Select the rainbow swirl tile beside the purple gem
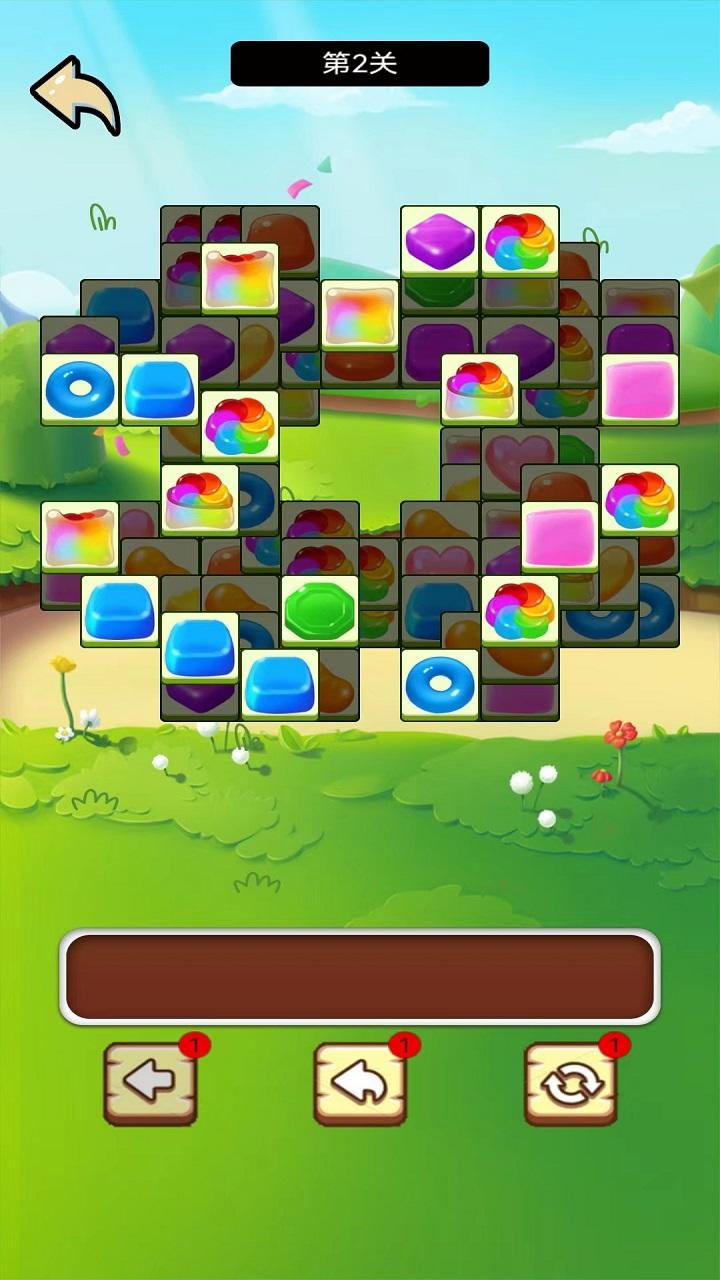The height and width of the screenshot is (1280, 720). pyautogui.click(x=520, y=241)
